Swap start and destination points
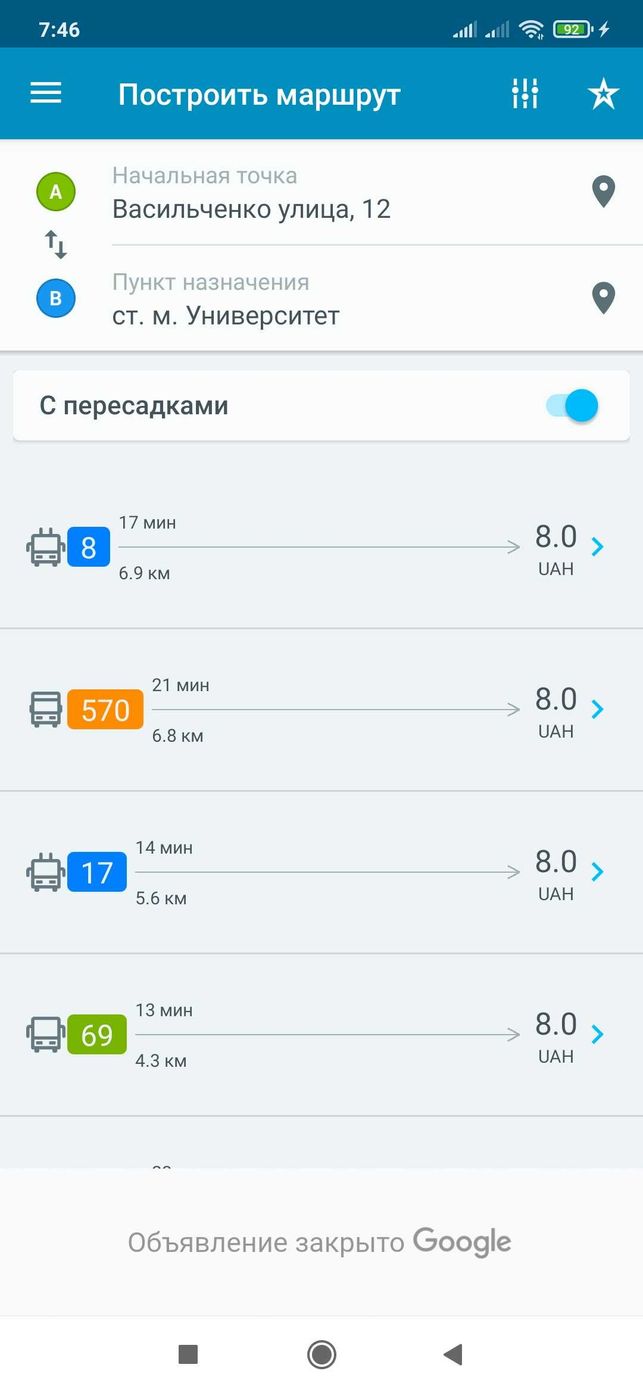 tap(56, 244)
